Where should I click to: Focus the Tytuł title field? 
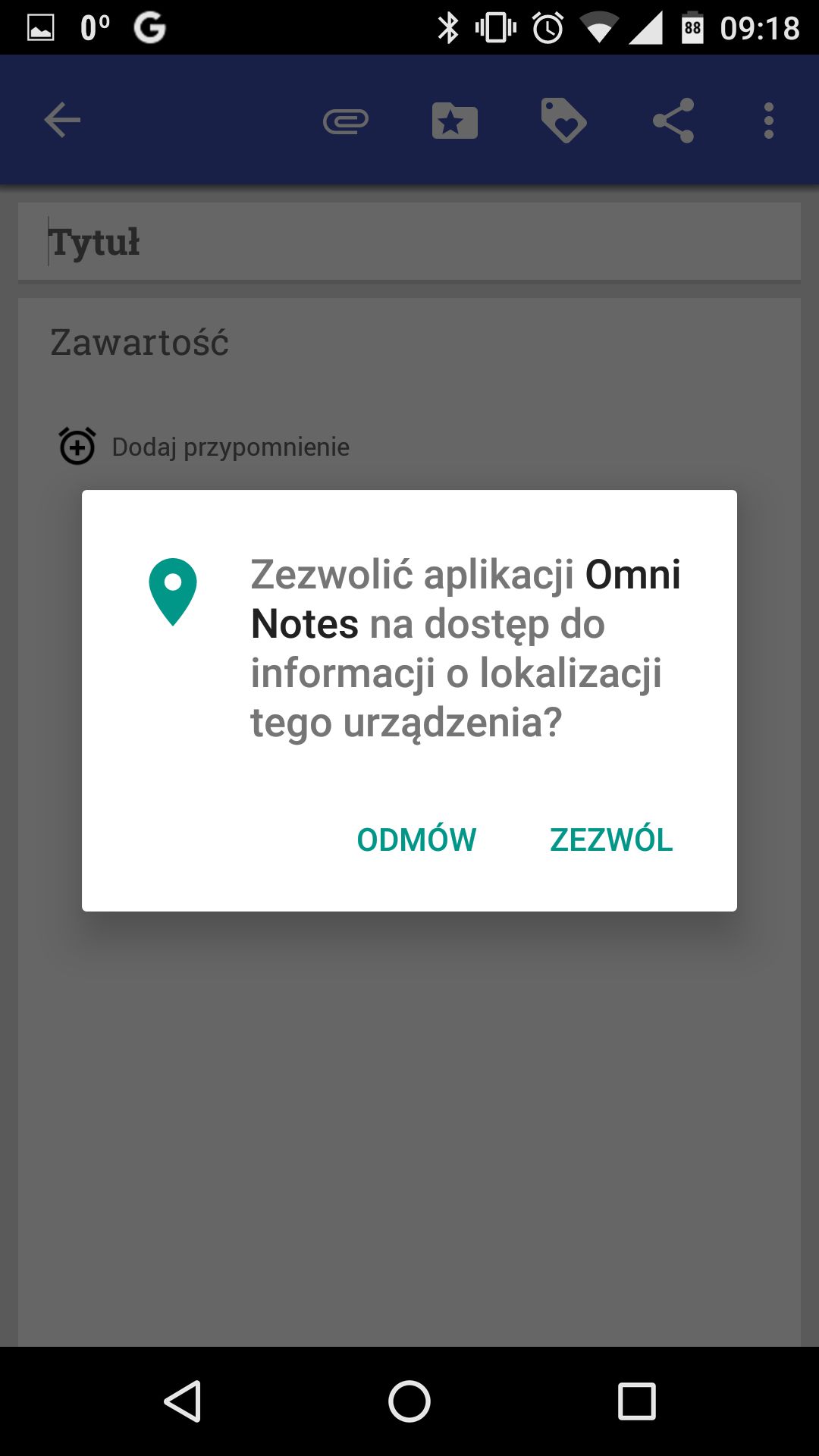409,243
